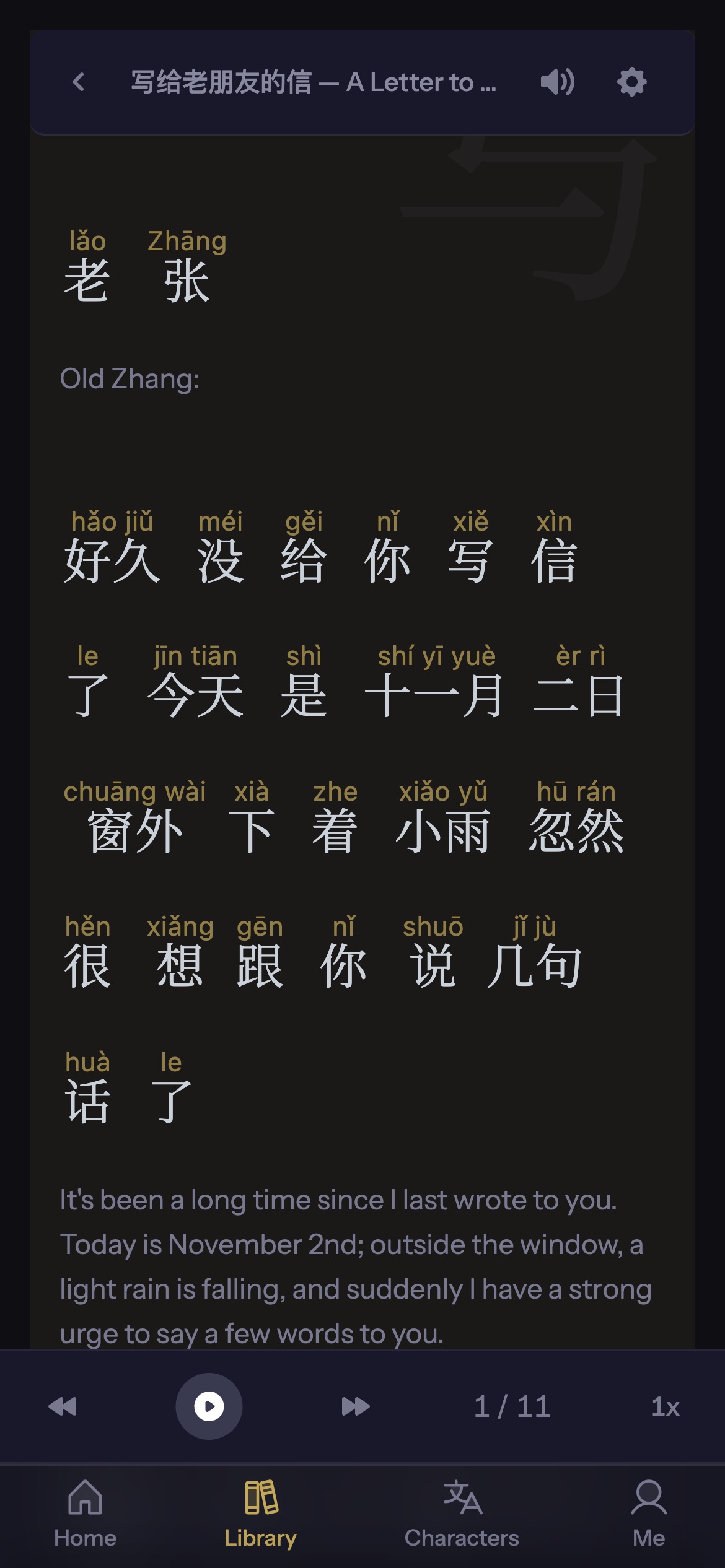Skip forward to the next sentence
The image size is (725, 1568).
coord(353,1406)
